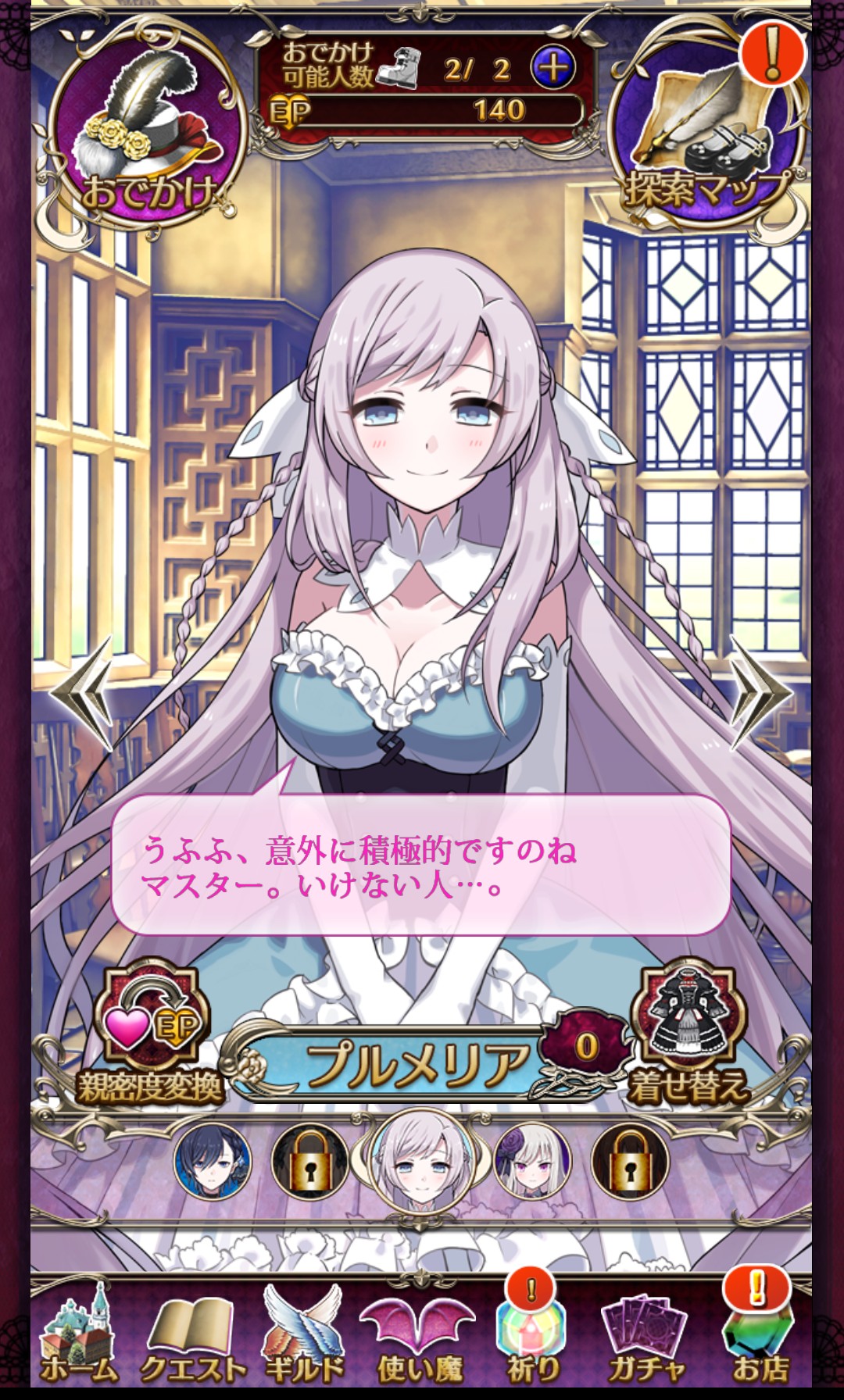Open the 祈り prayer tab

click(533, 1336)
